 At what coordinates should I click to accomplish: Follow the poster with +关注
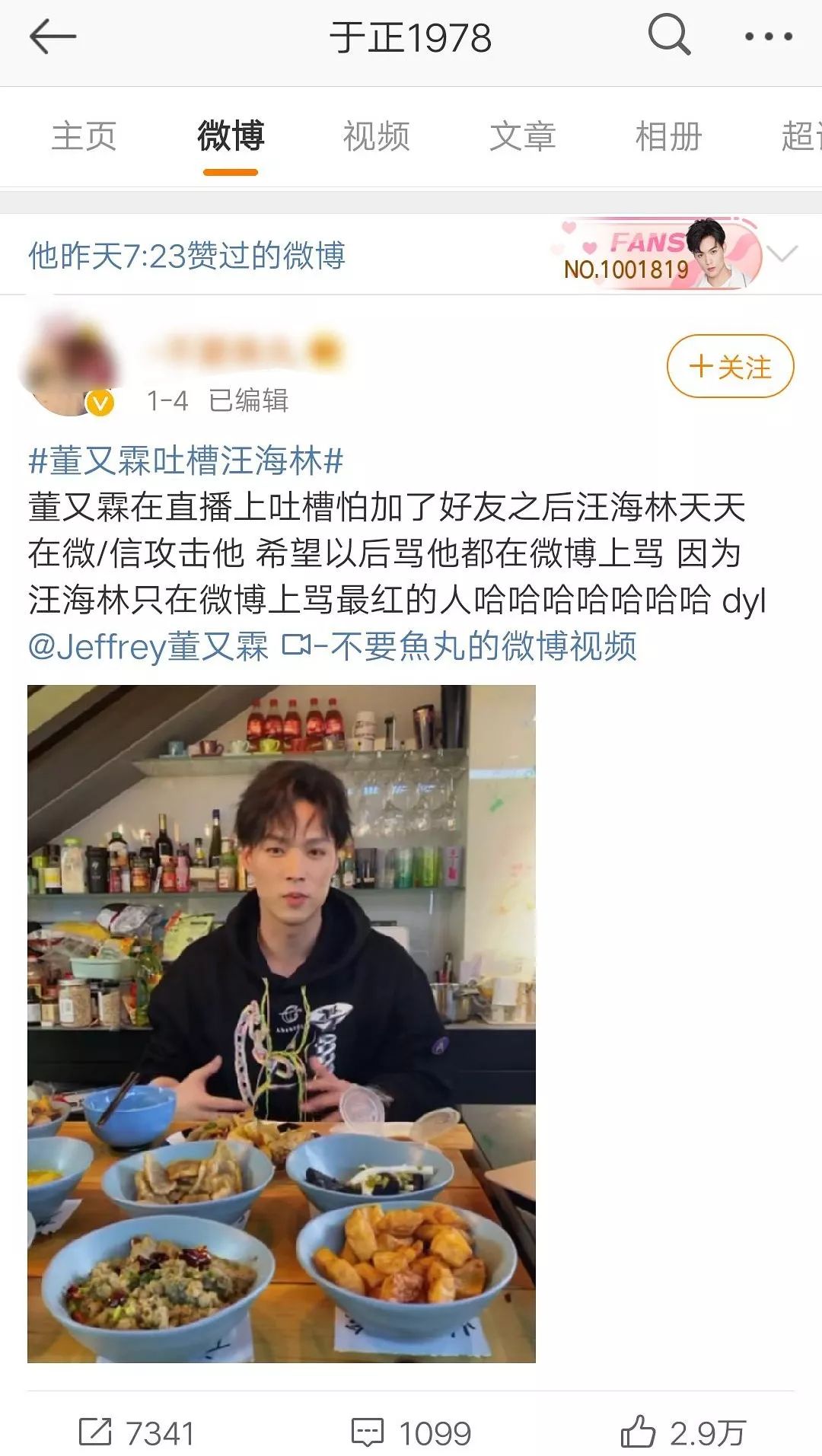pyautogui.click(x=731, y=366)
